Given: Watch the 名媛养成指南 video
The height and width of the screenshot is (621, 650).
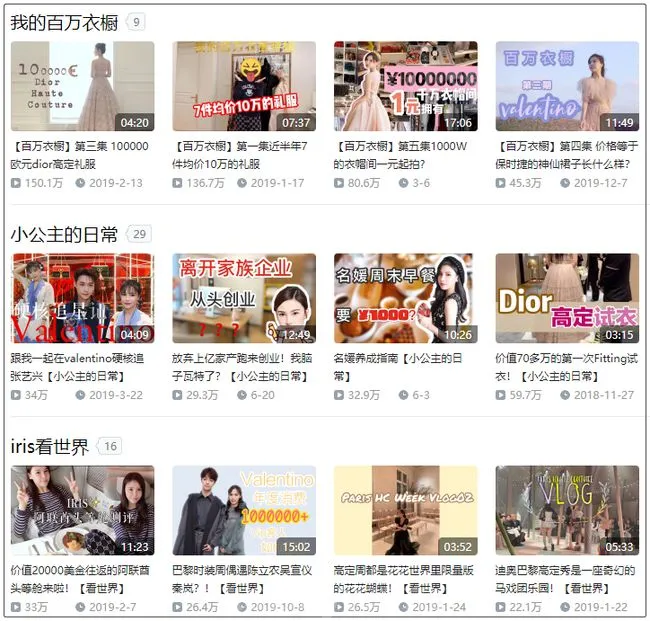Looking at the screenshot, I should [405, 299].
